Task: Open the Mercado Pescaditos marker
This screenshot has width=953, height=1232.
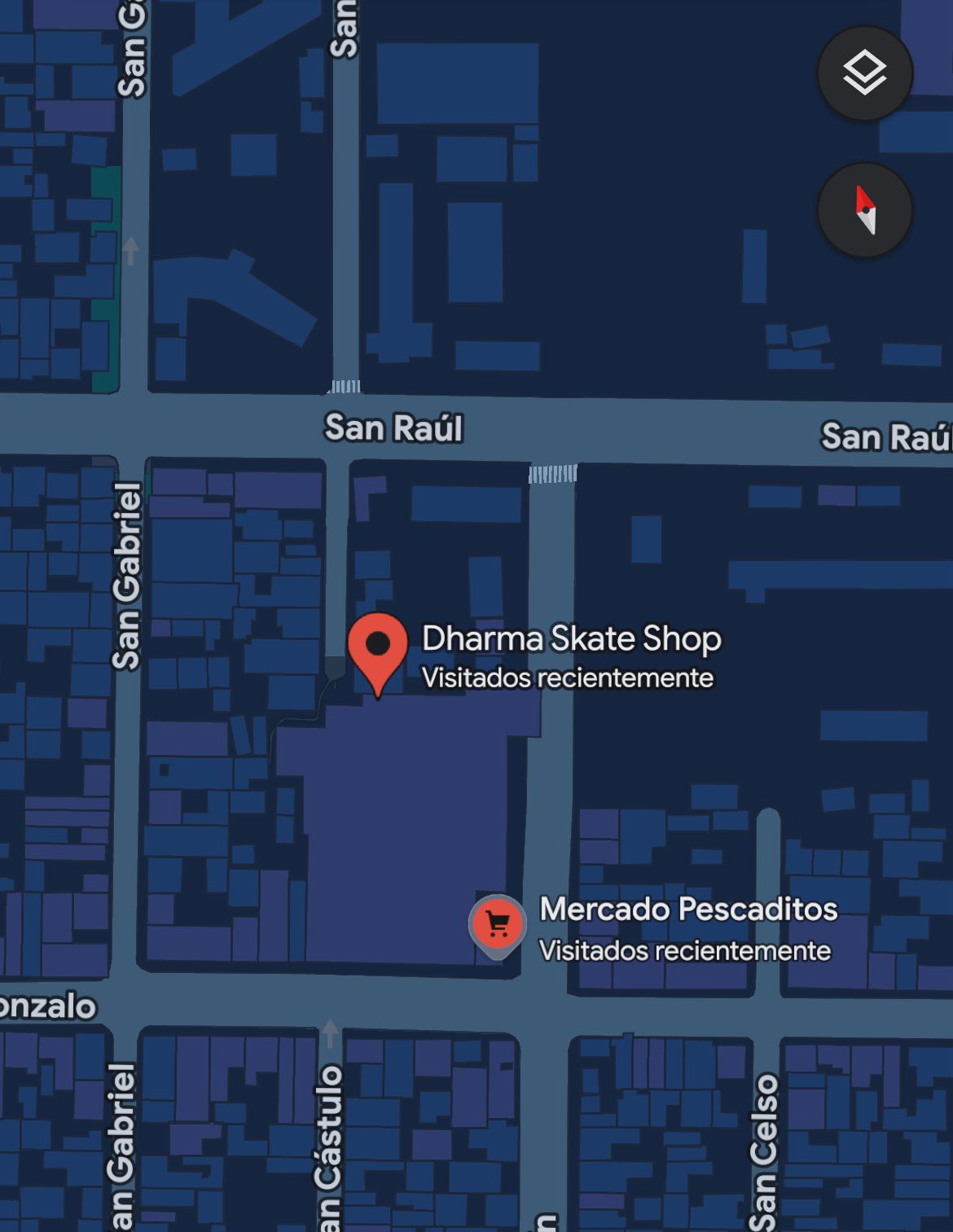Action: coord(497,924)
